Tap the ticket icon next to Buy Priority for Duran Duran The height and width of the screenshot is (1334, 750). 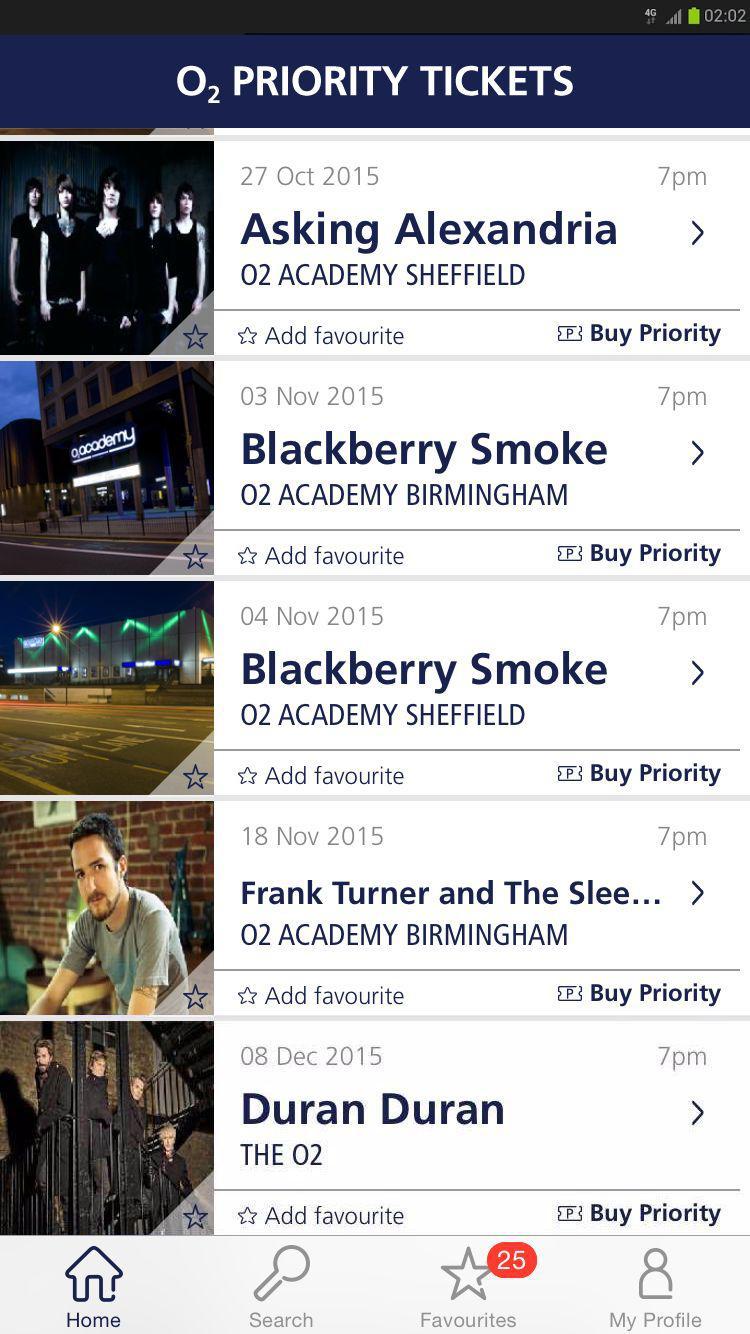pos(568,1213)
